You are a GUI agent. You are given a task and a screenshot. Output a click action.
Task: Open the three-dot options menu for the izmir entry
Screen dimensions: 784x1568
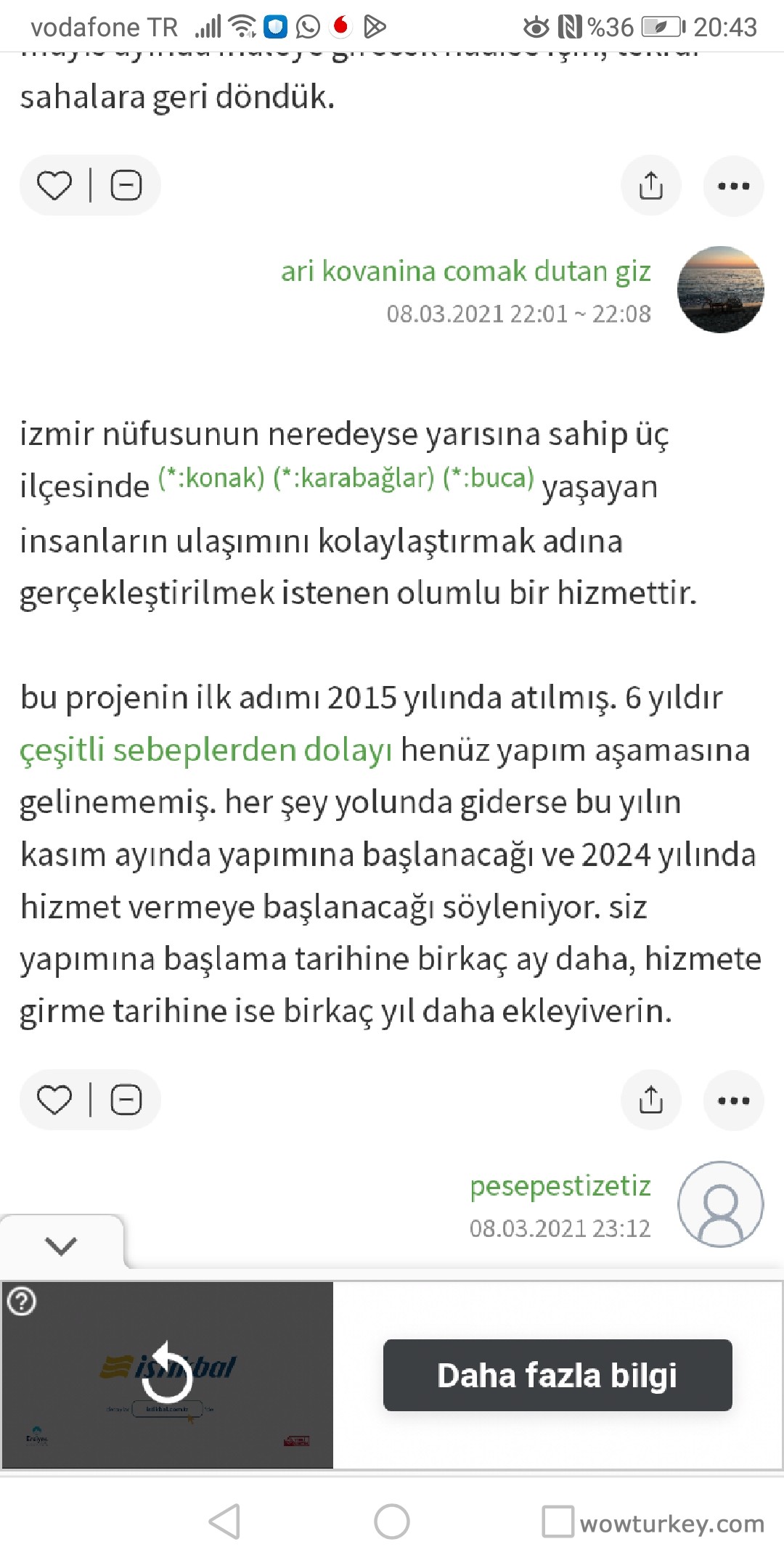click(x=733, y=1100)
